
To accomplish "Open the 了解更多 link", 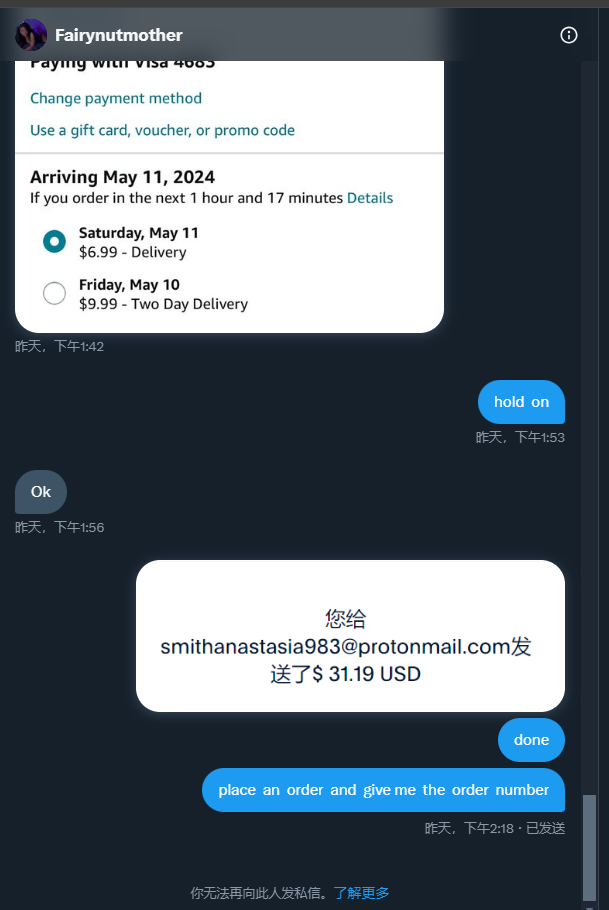I will (361, 892).
